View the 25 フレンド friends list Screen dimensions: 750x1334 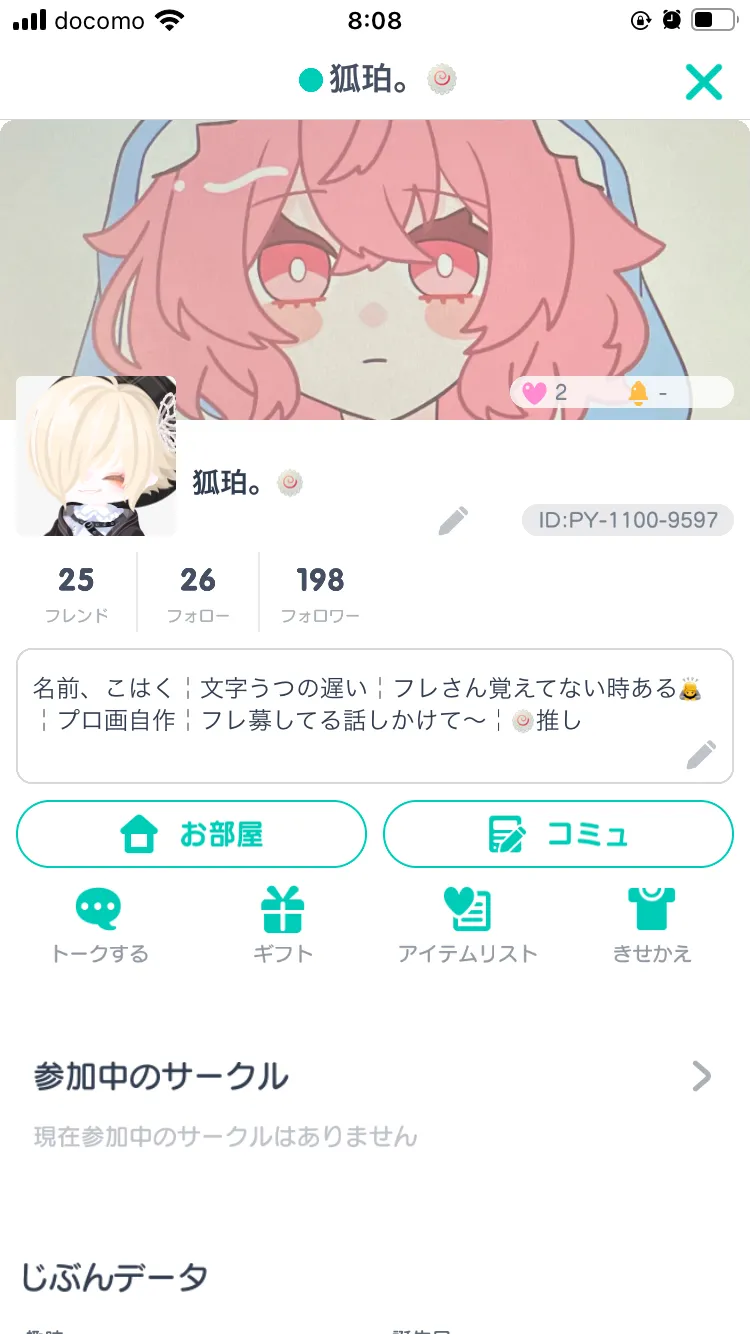(x=76, y=592)
